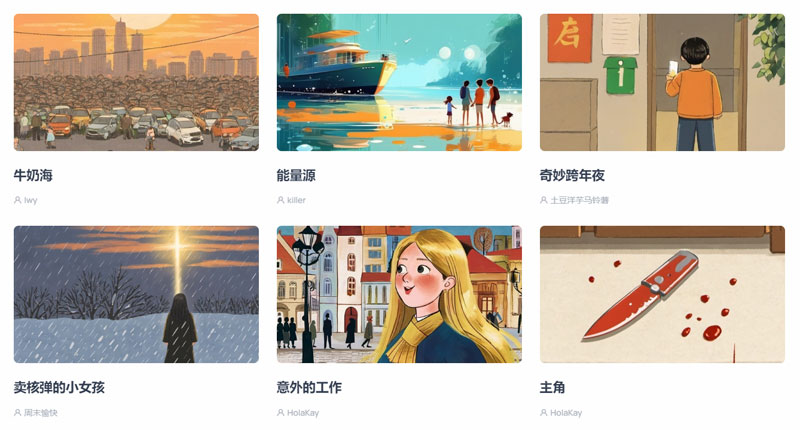800x430 pixels.
Task: Open the 意外的工作 story card
Action: (x=399, y=295)
